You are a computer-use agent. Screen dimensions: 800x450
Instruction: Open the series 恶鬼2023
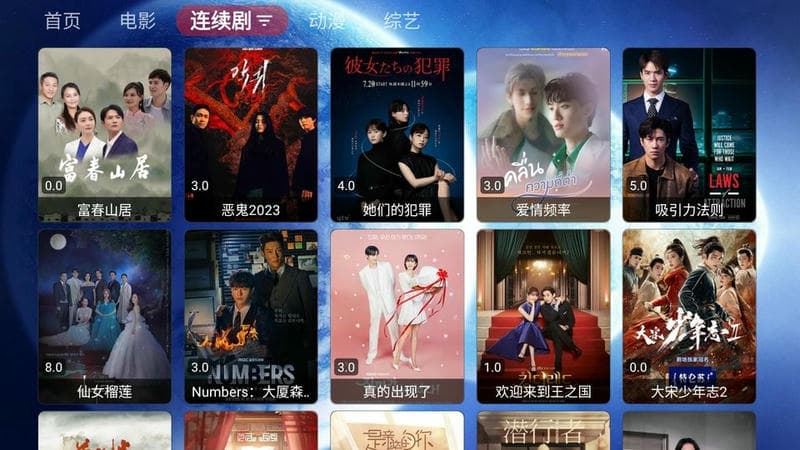coord(250,134)
